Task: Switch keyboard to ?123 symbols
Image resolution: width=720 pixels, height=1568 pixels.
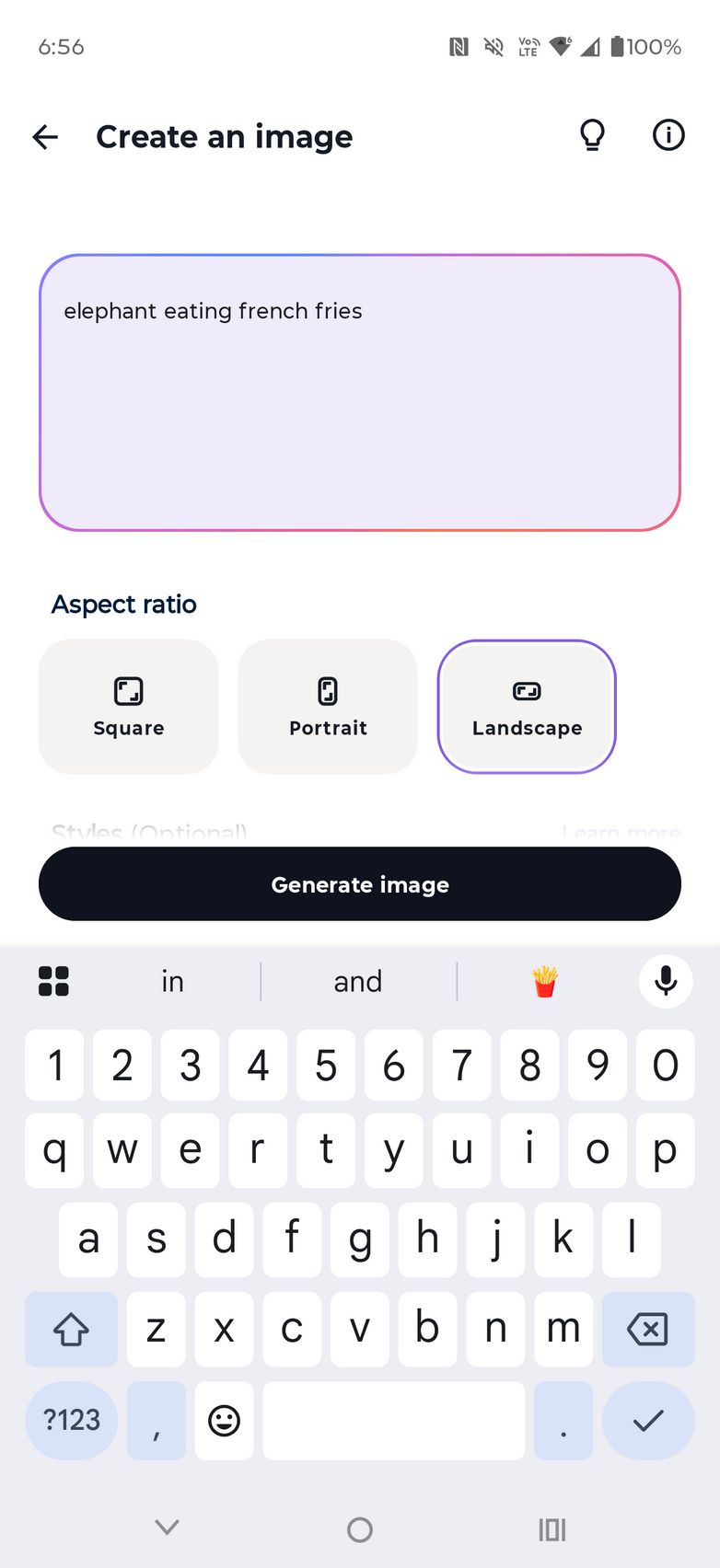Action: (72, 1420)
